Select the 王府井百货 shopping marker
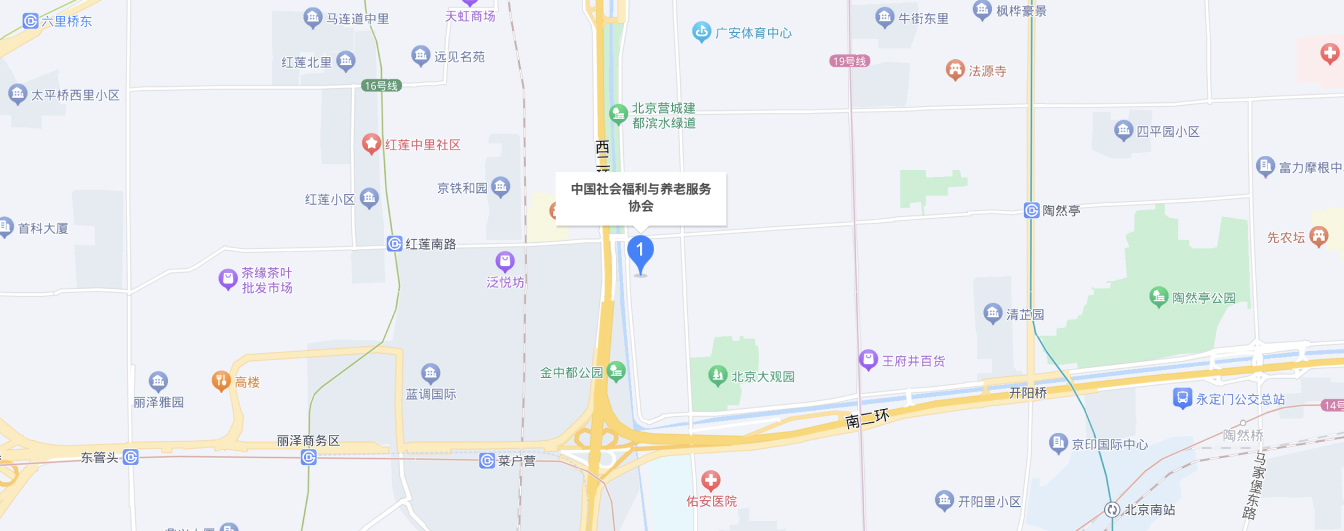This screenshot has width=1344, height=531. pos(868,359)
